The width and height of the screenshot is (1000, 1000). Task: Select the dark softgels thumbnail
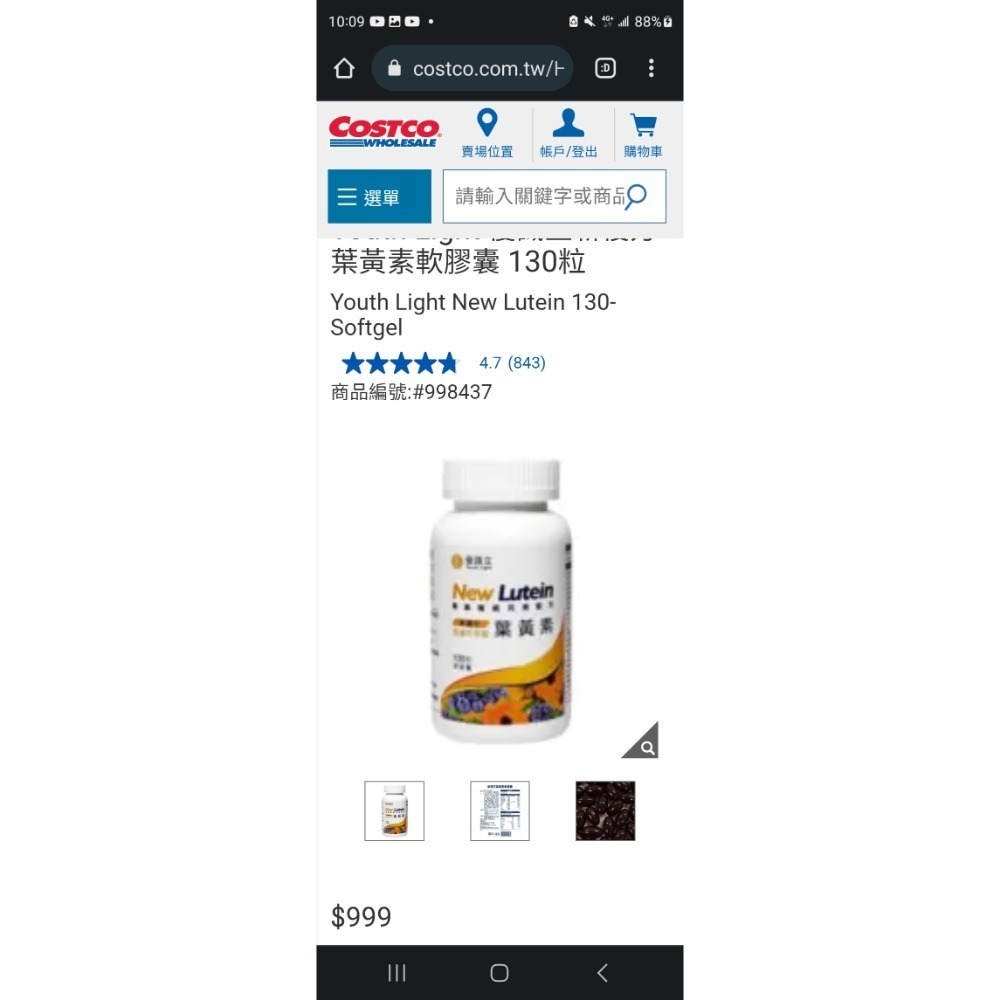[605, 811]
